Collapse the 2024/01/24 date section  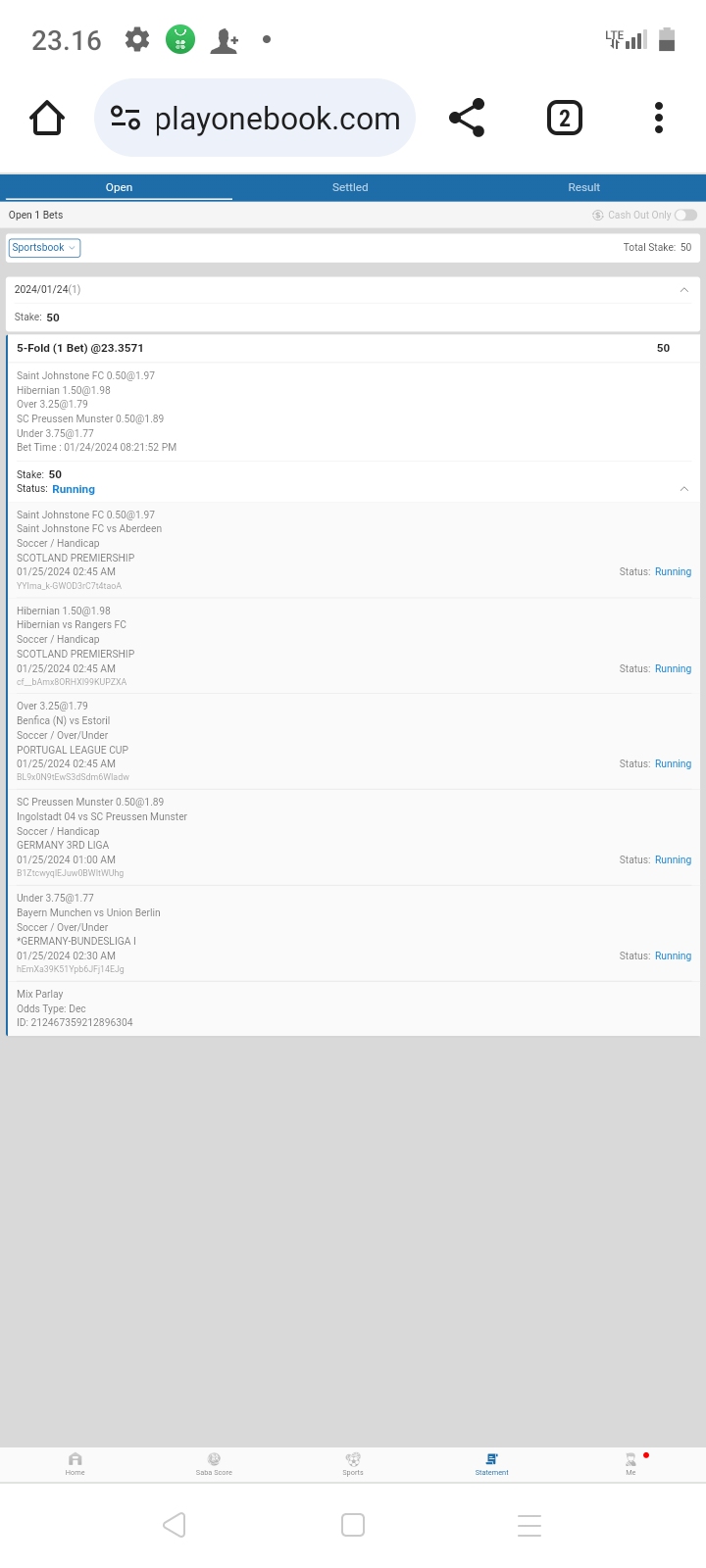(683, 290)
